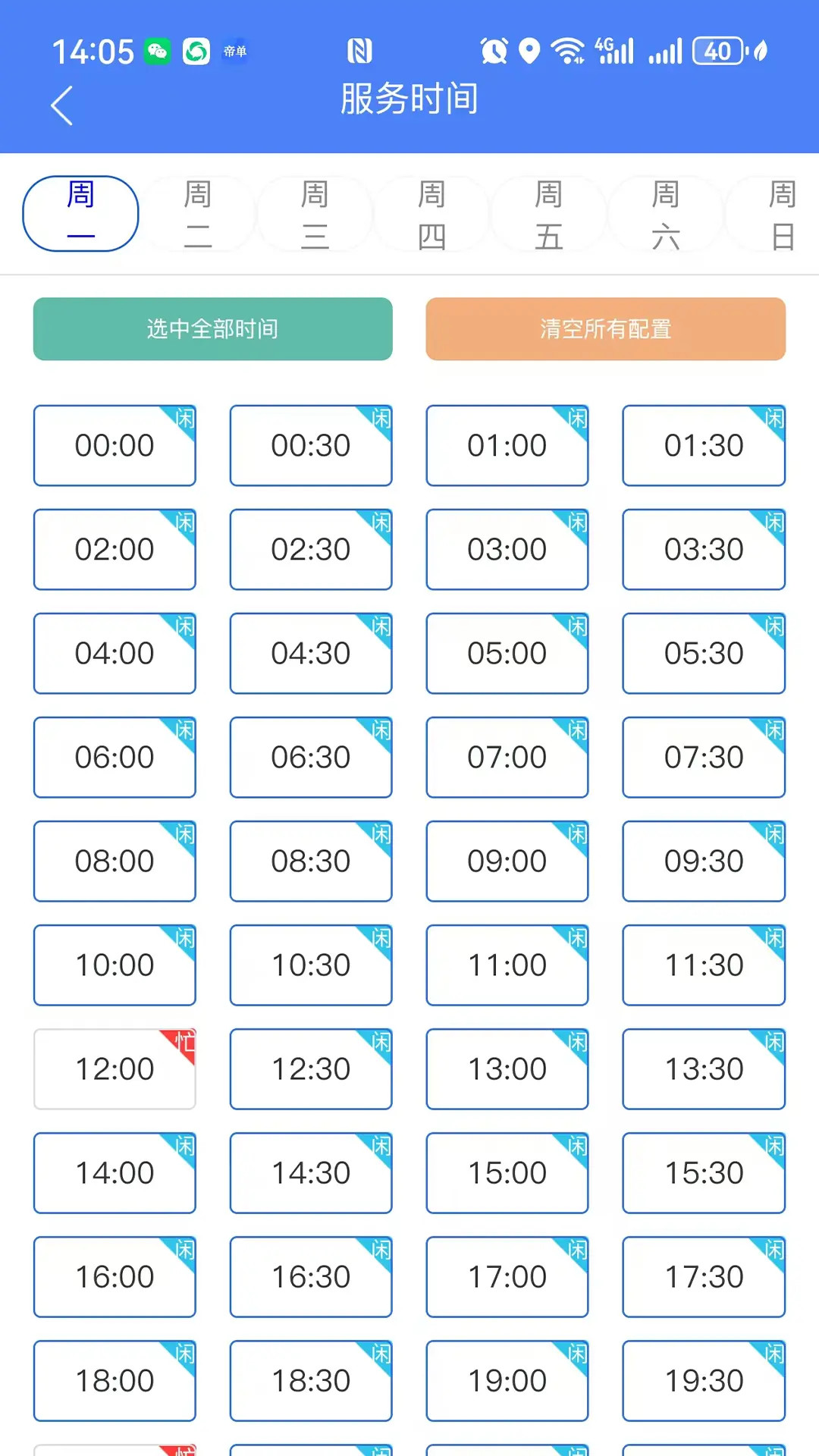Open the 周四 tab
819x1456 pixels.
coord(431,214)
